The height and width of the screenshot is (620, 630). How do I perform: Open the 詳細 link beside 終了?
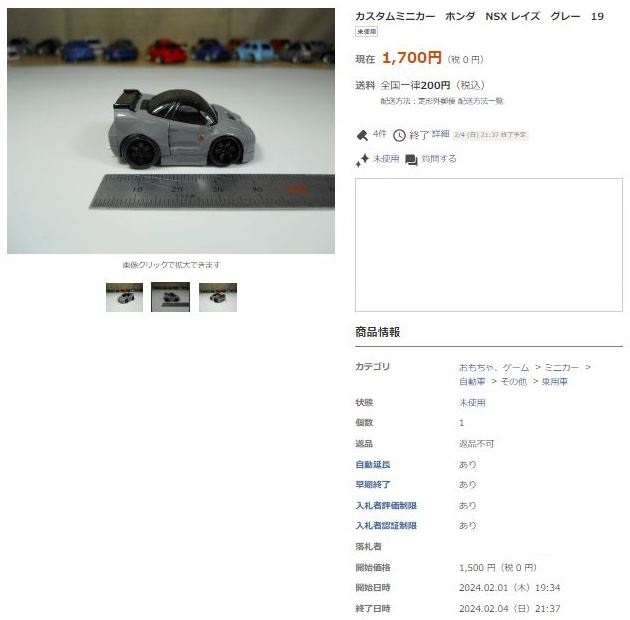coord(440,134)
